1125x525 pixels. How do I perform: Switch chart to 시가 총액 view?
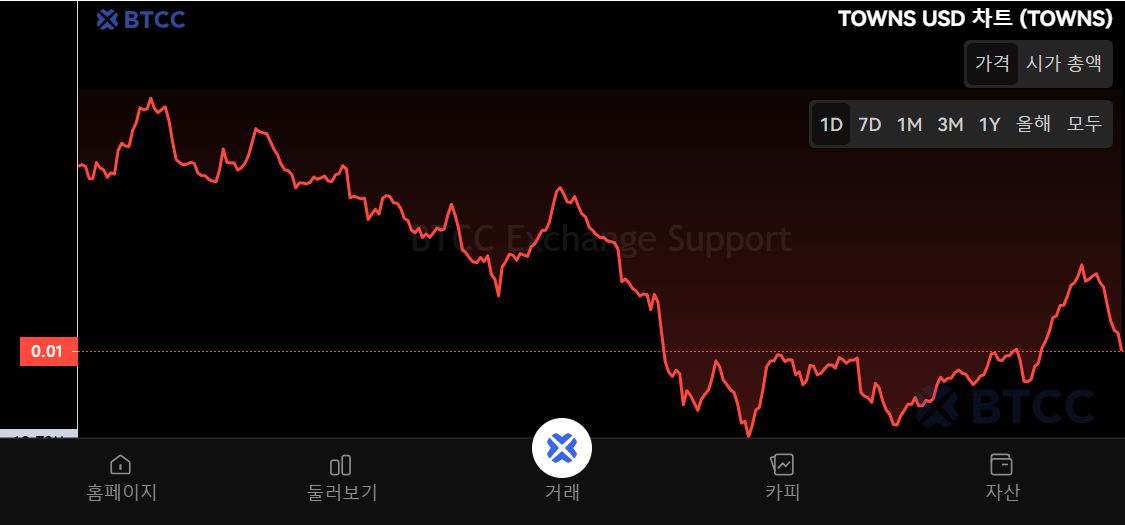[x=1064, y=63]
